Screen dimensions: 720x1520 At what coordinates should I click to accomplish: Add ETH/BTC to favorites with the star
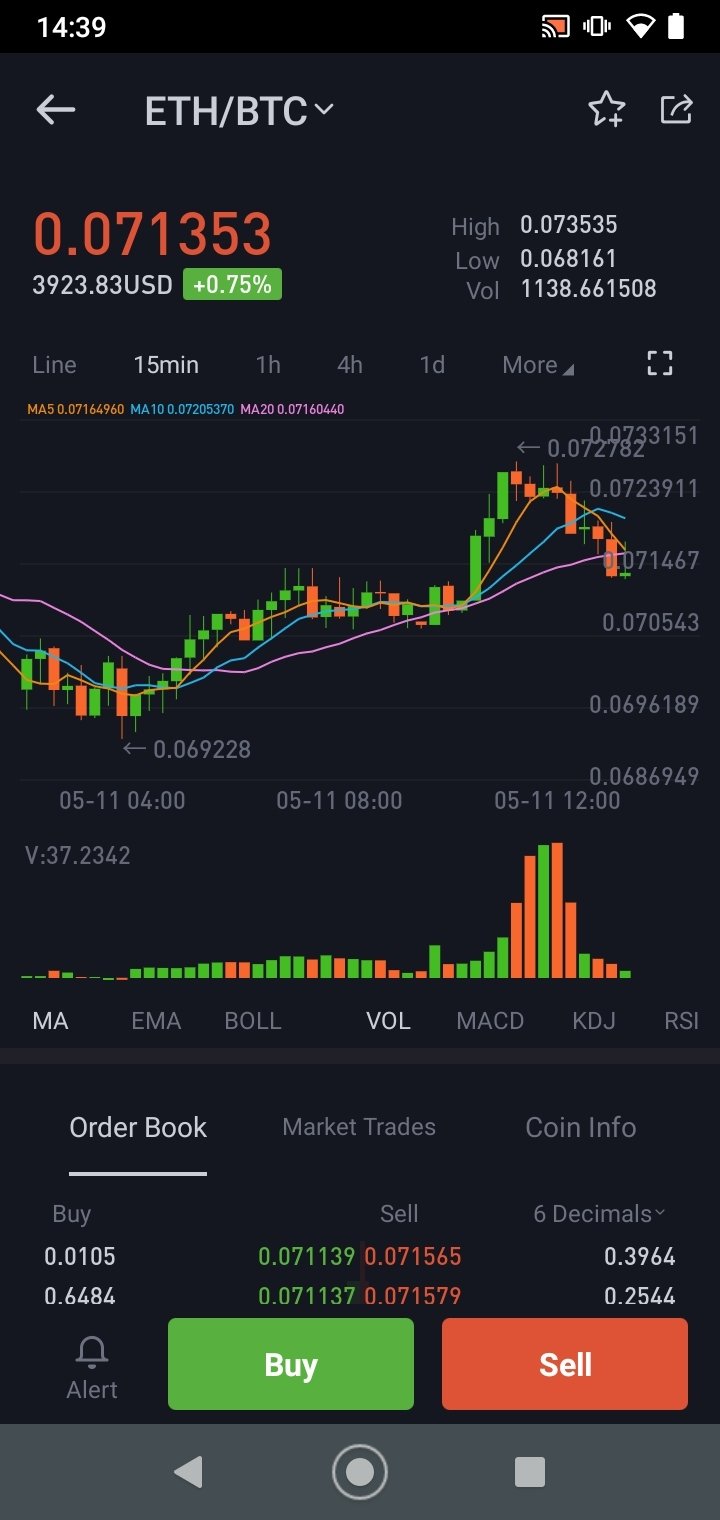(x=606, y=109)
